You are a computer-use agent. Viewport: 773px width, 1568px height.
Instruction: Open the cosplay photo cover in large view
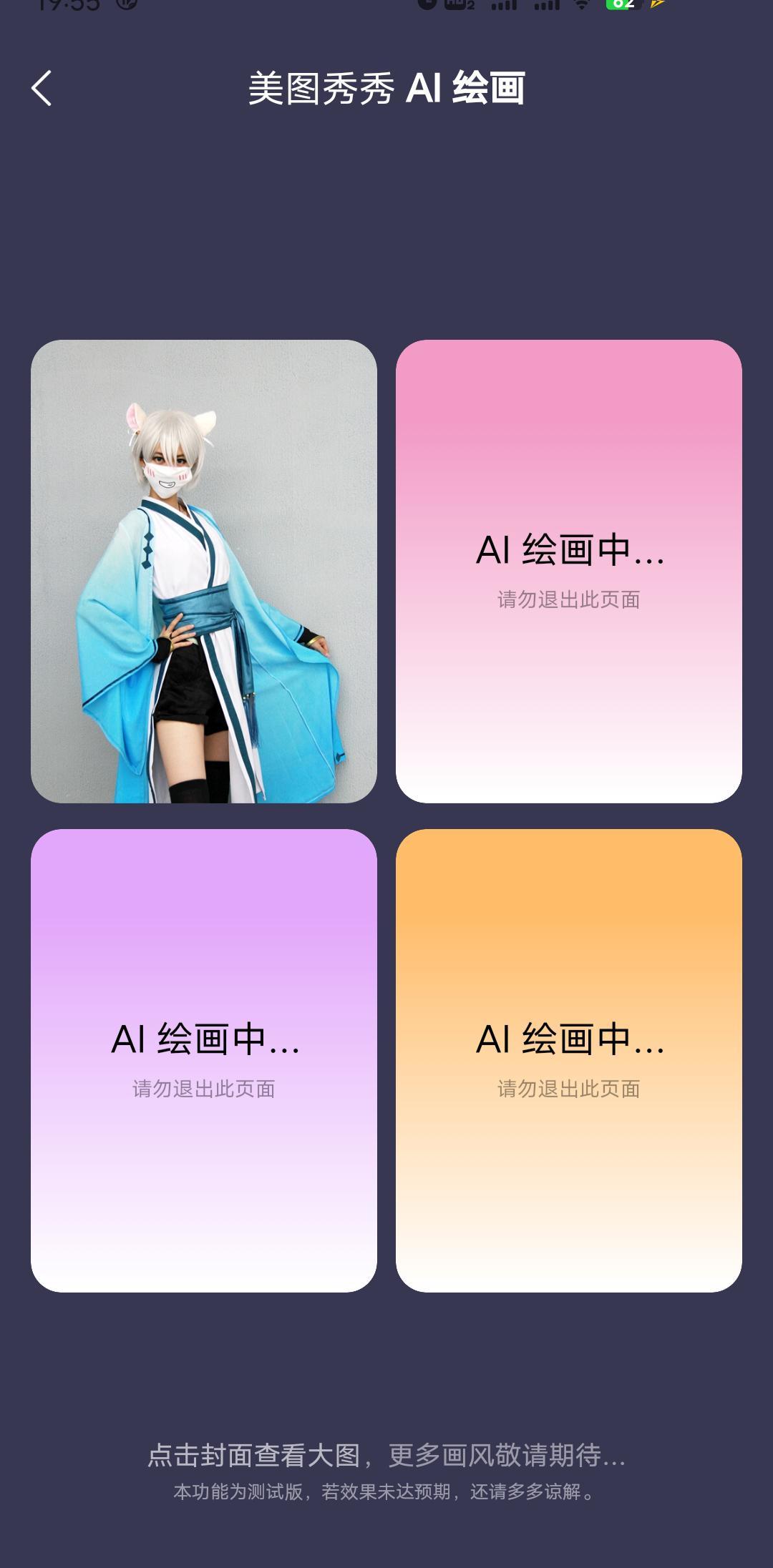coord(204,571)
